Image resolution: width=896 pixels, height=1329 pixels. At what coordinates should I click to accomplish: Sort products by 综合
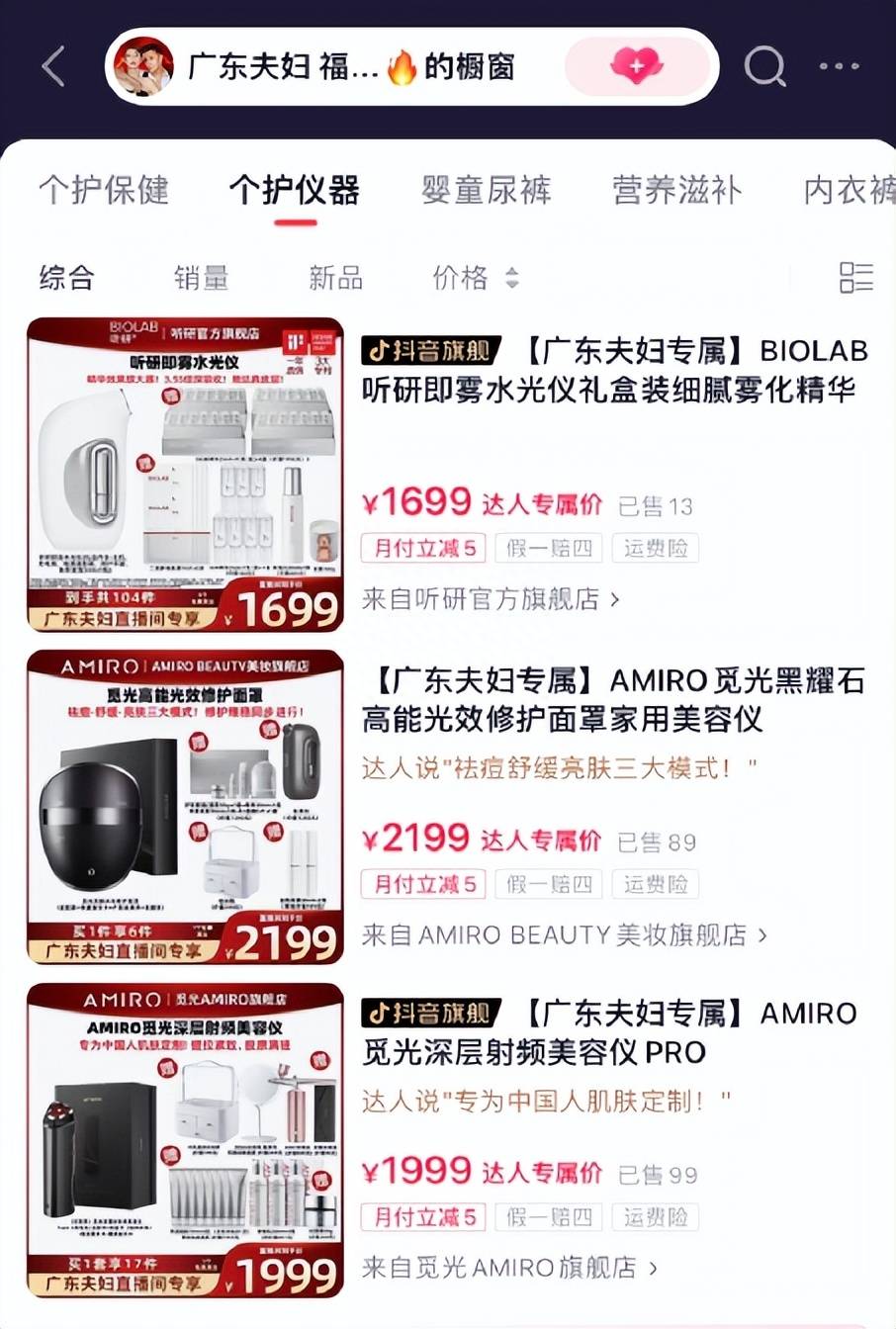tap(66, 278)
